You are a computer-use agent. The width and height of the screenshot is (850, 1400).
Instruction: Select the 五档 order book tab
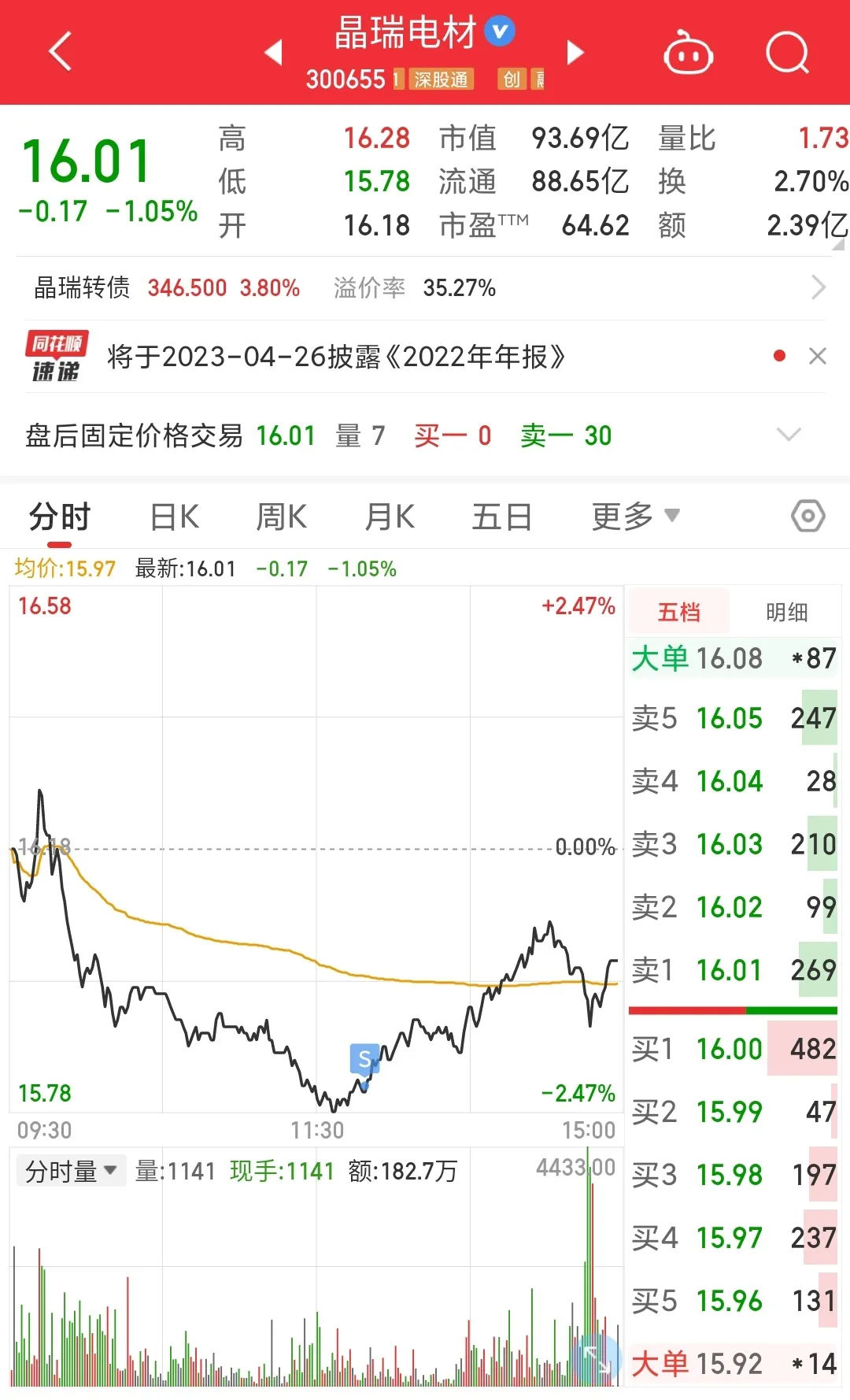(x=678, y=612)
